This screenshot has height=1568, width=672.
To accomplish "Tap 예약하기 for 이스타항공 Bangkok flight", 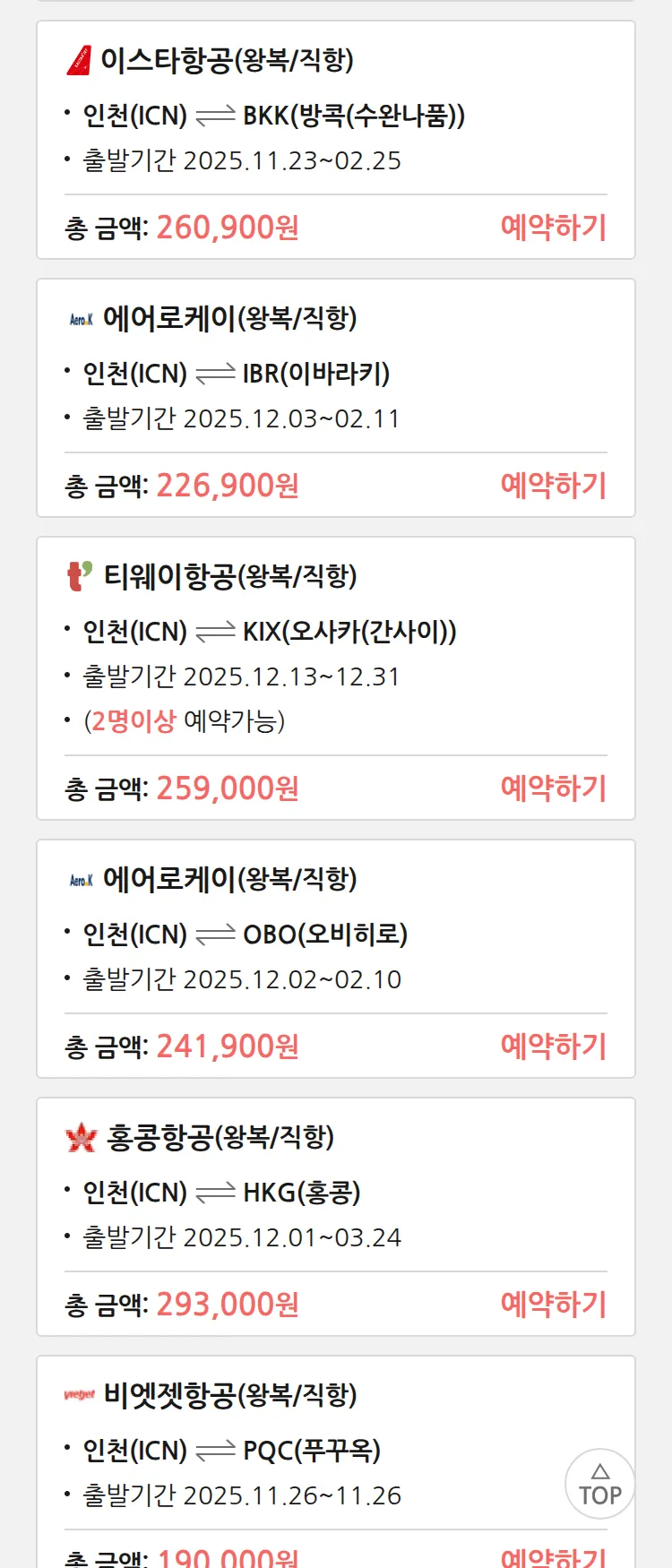I will (553, 228).
